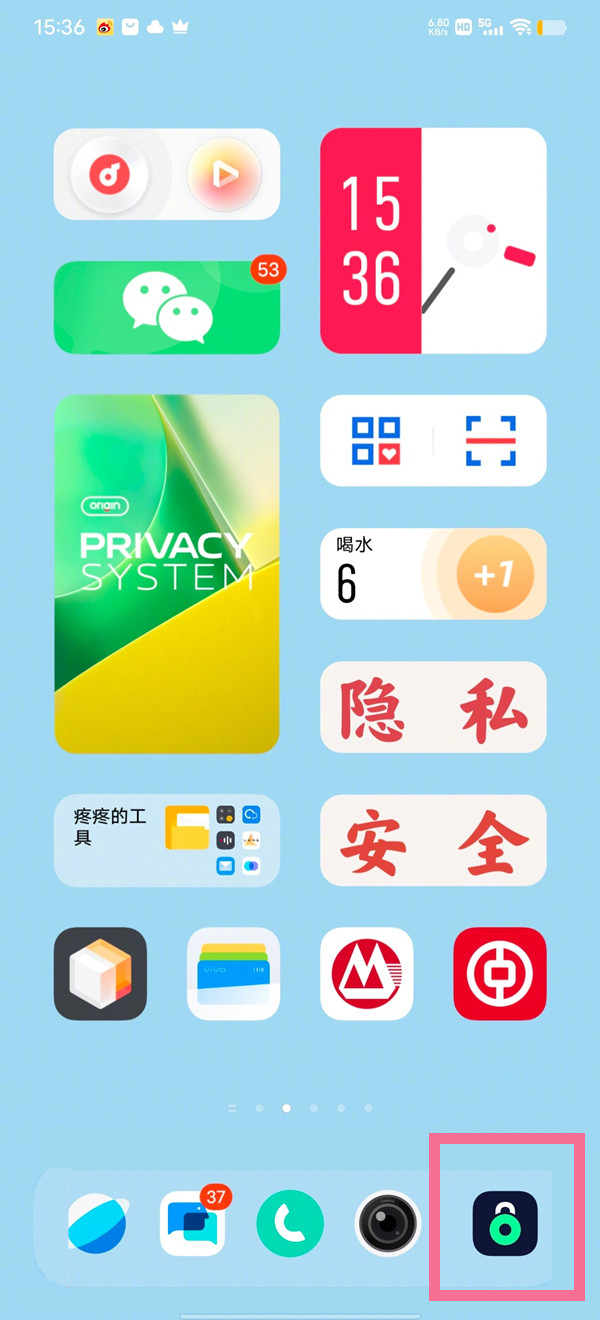Open the green padlock app
600x1320 pixels.
coord(505,1224)
